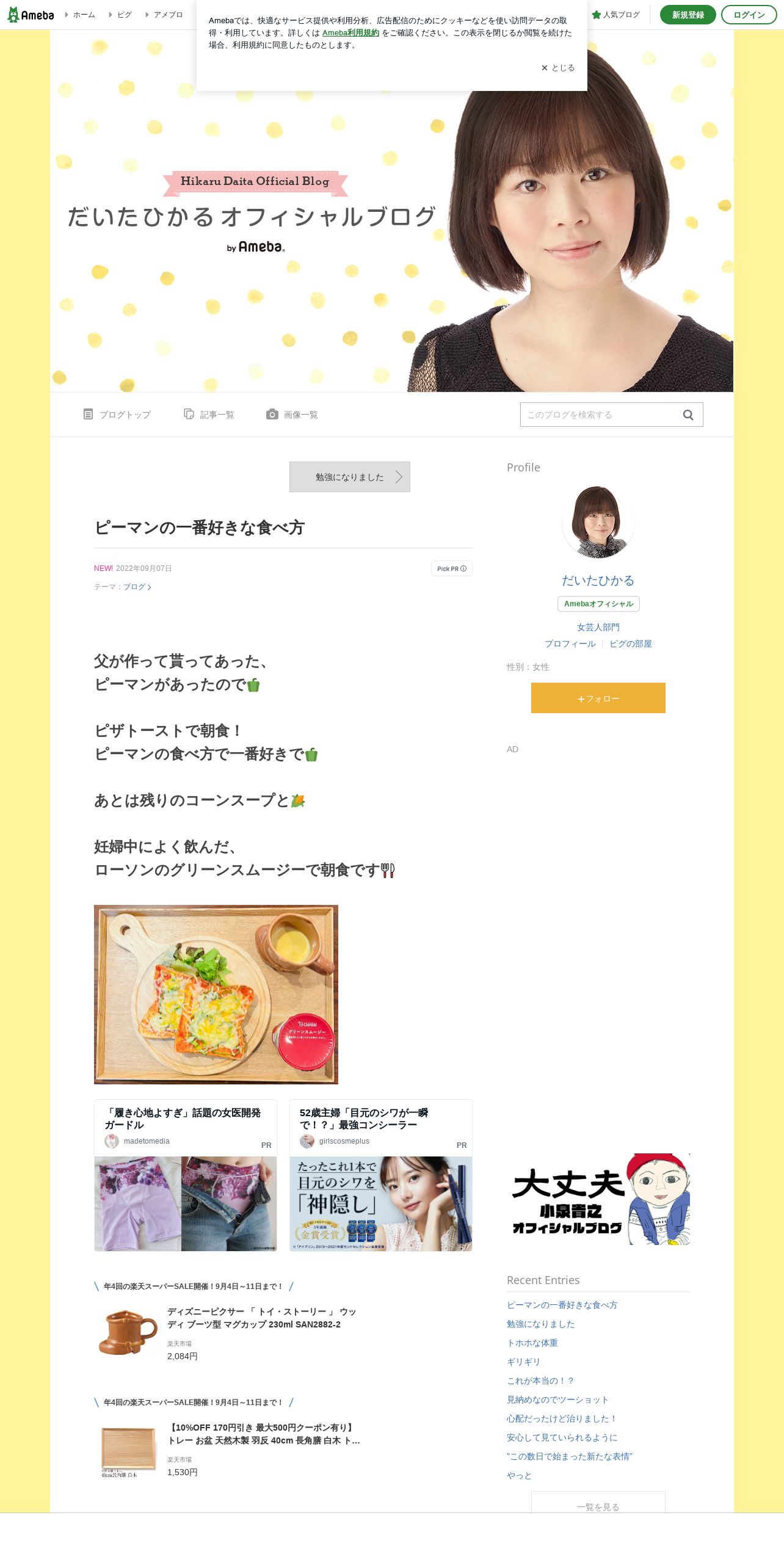The width and height of the screenshot is (784, 1568).
Task: Tap the ログイン button
Action: [x=749, y=15]
